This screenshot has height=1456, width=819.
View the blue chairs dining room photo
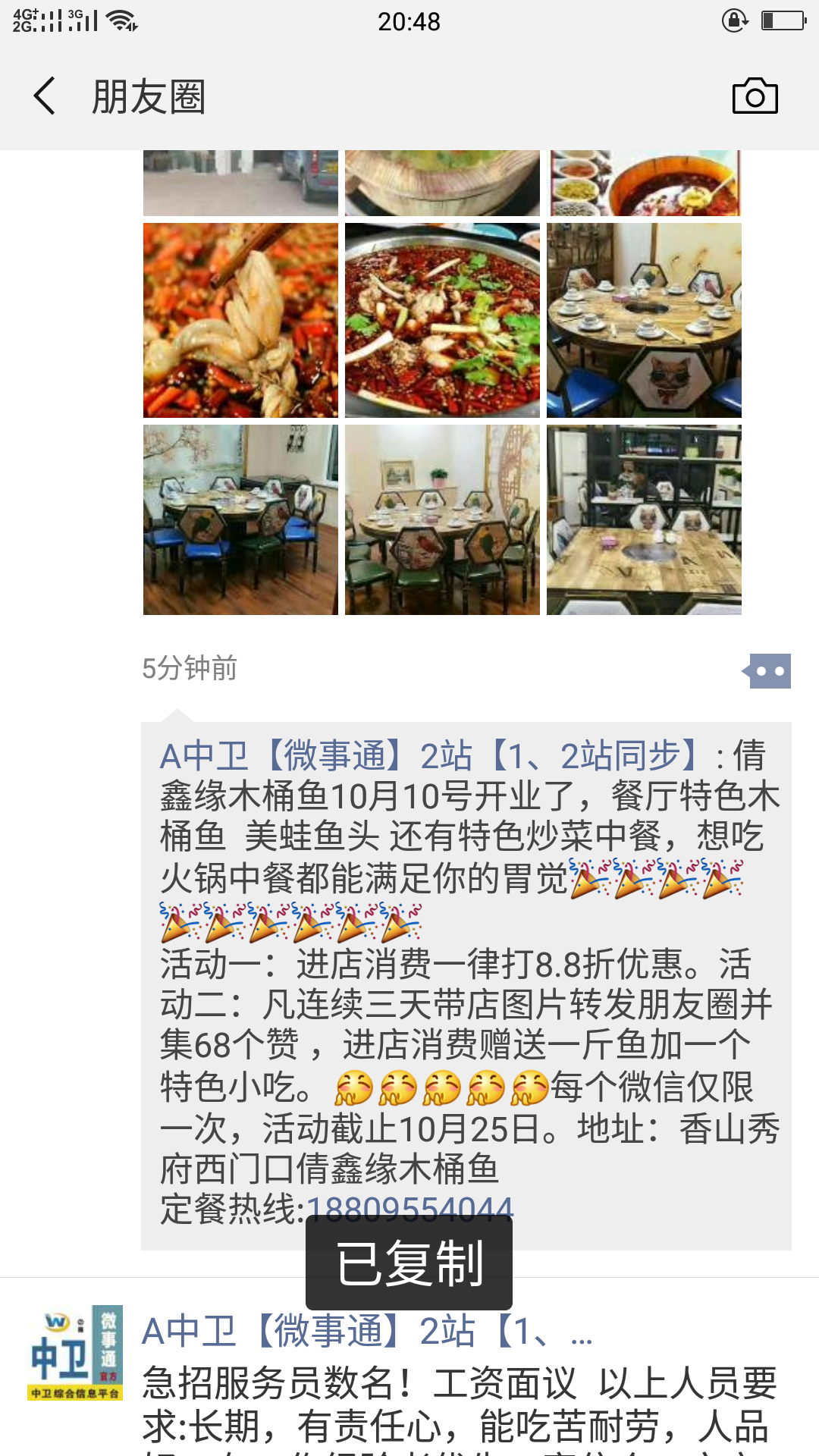(240, 520)
